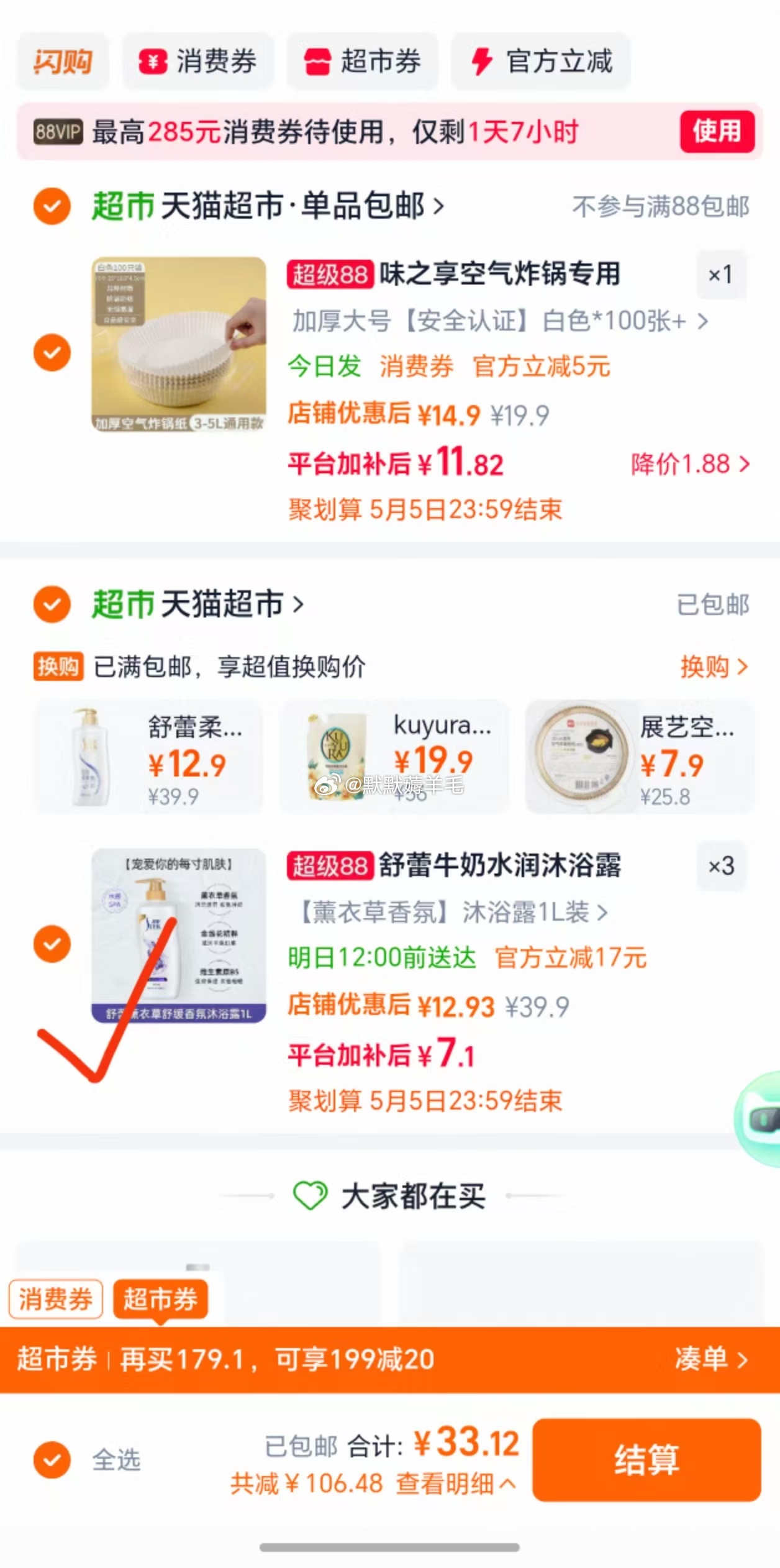Uncheck the 天猫超市·单品包邮 store checkbox

(52, 206)
